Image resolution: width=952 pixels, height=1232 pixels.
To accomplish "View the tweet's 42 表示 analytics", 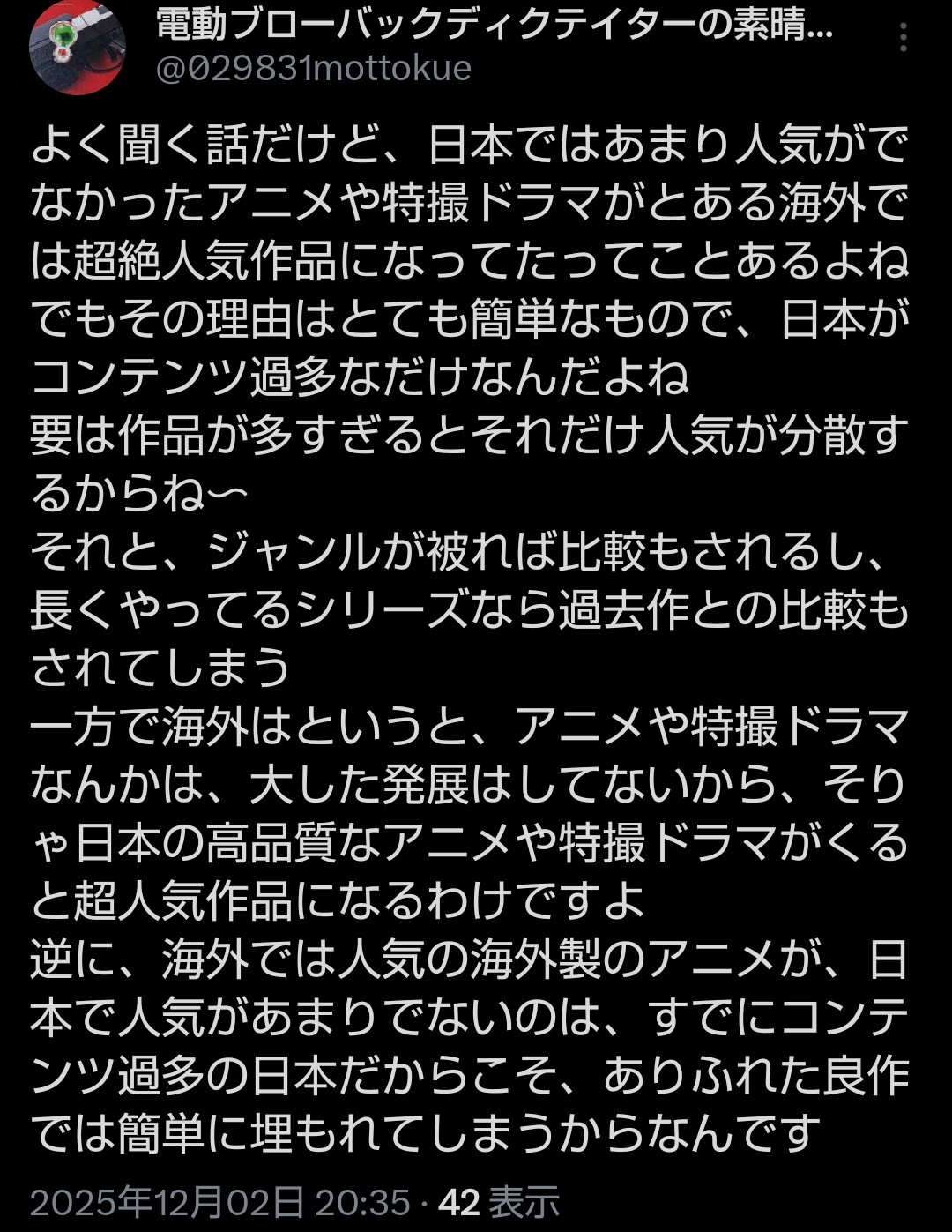I will click(x=499, y=1202).
